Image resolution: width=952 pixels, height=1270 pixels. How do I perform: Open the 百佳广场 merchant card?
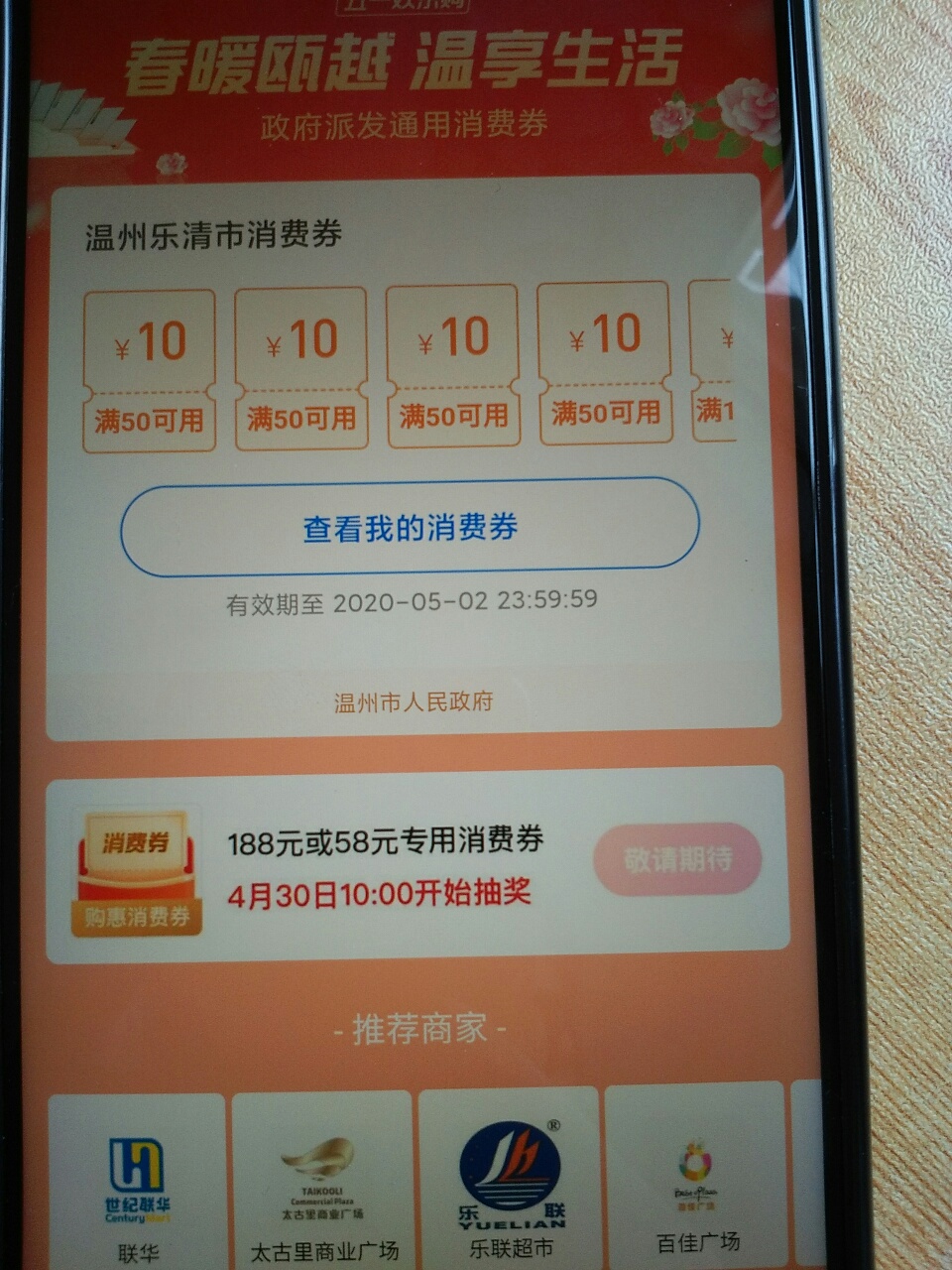tap(696, 1181)
